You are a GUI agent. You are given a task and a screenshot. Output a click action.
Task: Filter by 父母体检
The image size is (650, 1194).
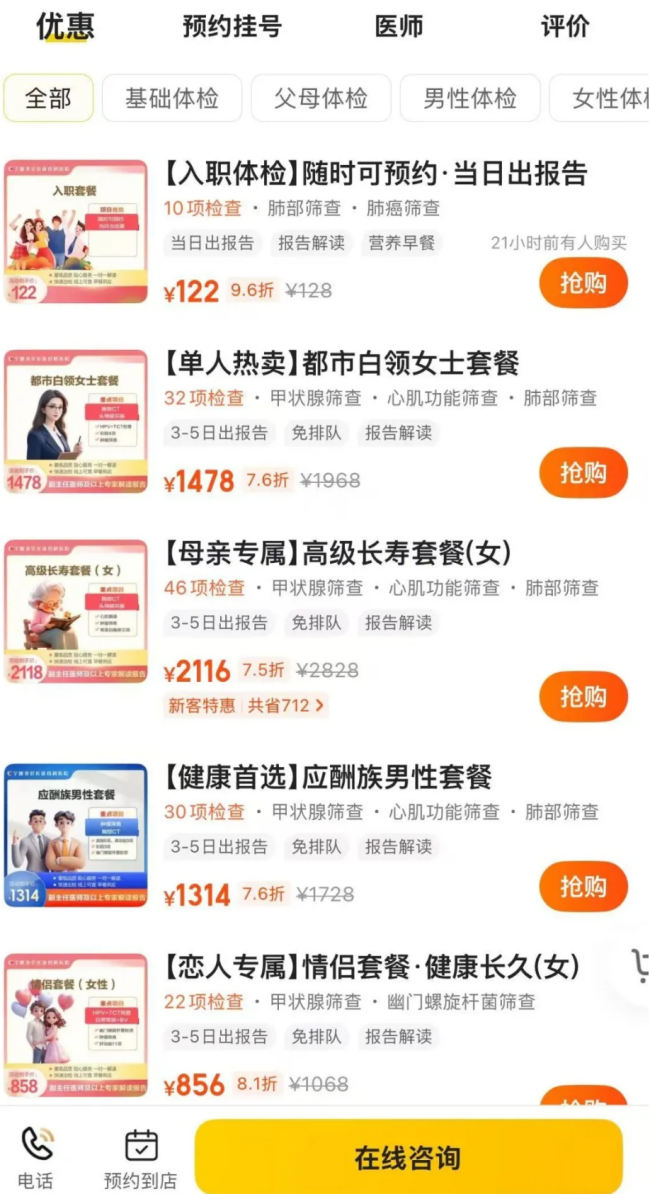(321, 99)
